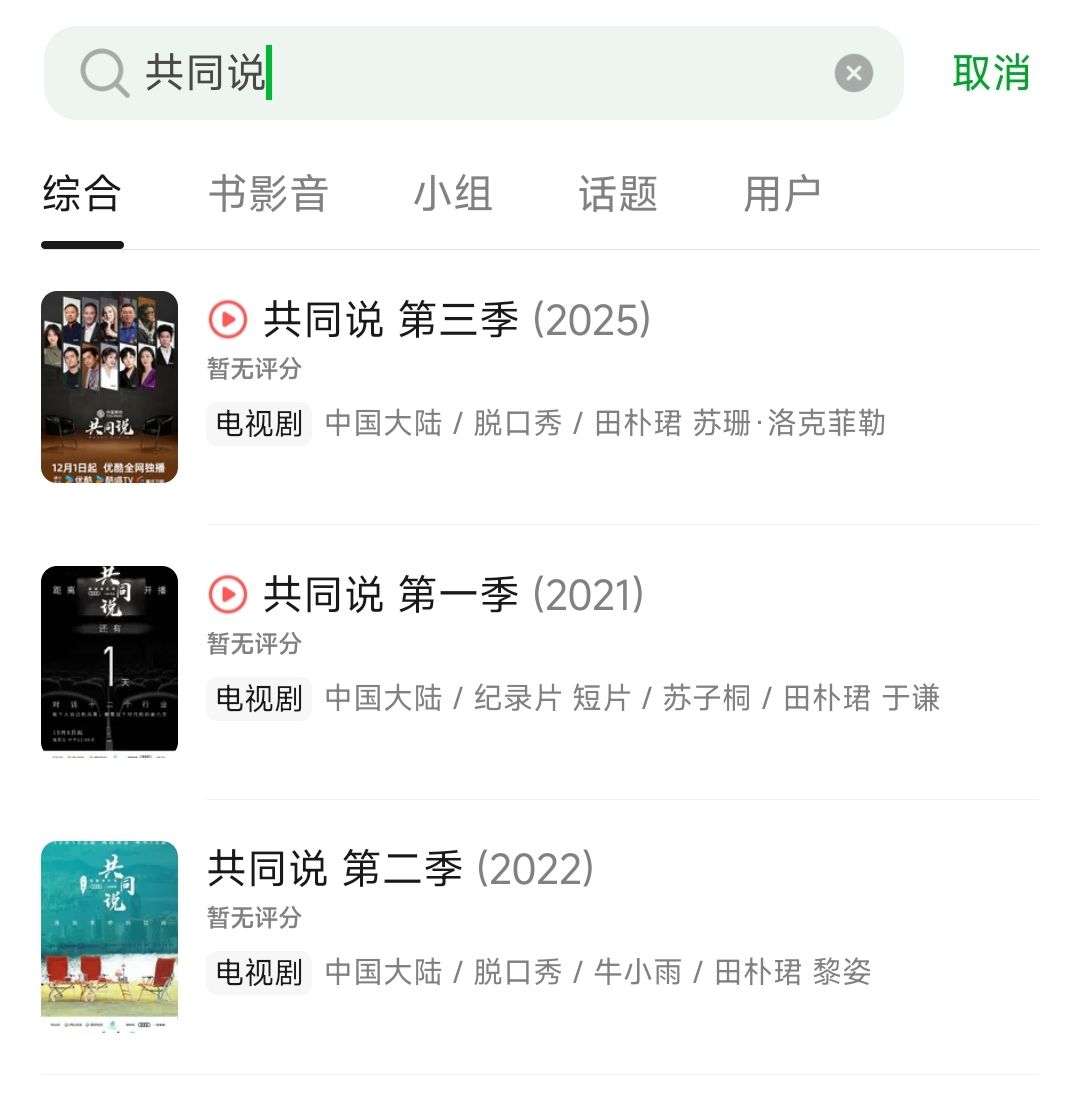Viewport: 1080px width, 1102px height.
Task: Focus the search field containing 共同说
Action: pyautogui.click(x=480, y=73)
